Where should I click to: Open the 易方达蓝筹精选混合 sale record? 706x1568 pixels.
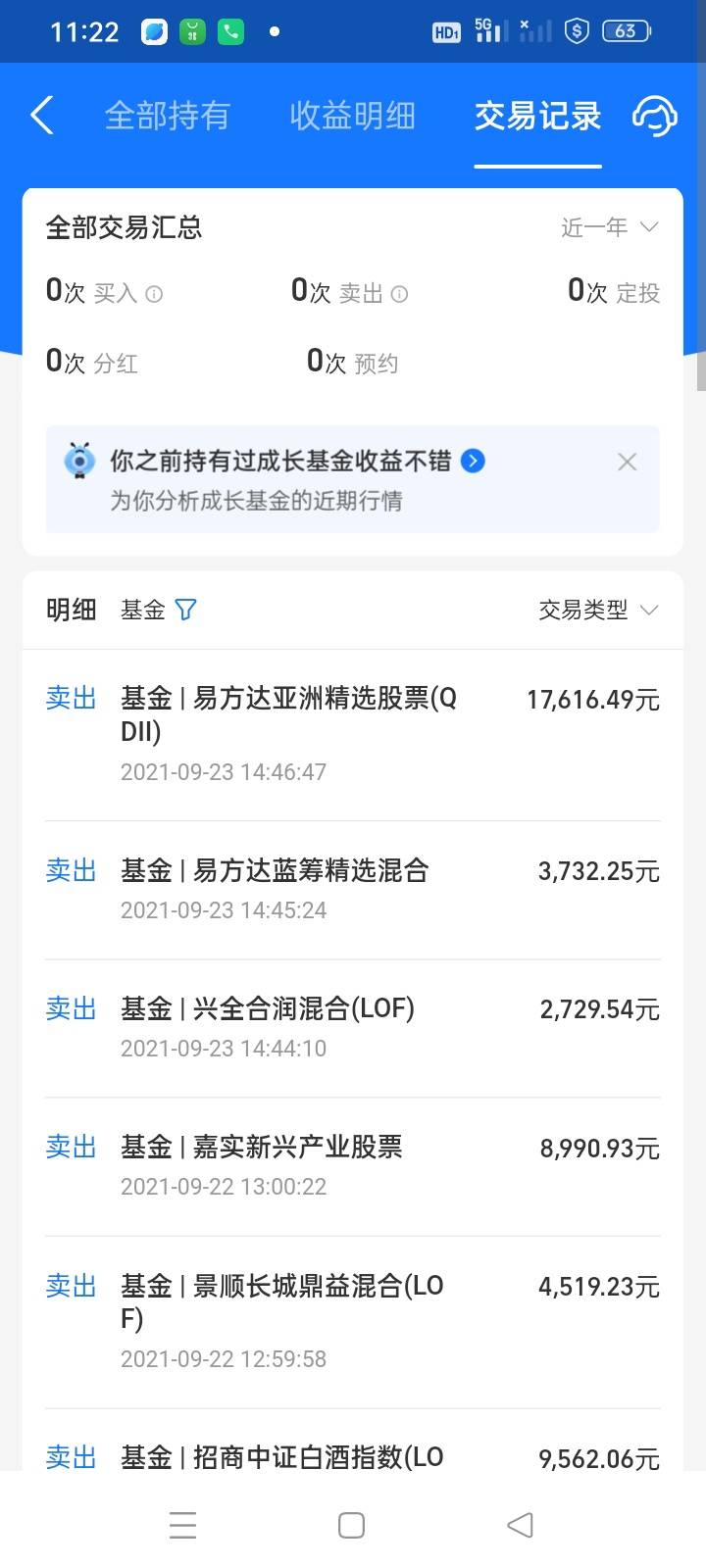(x=352, y=890)
